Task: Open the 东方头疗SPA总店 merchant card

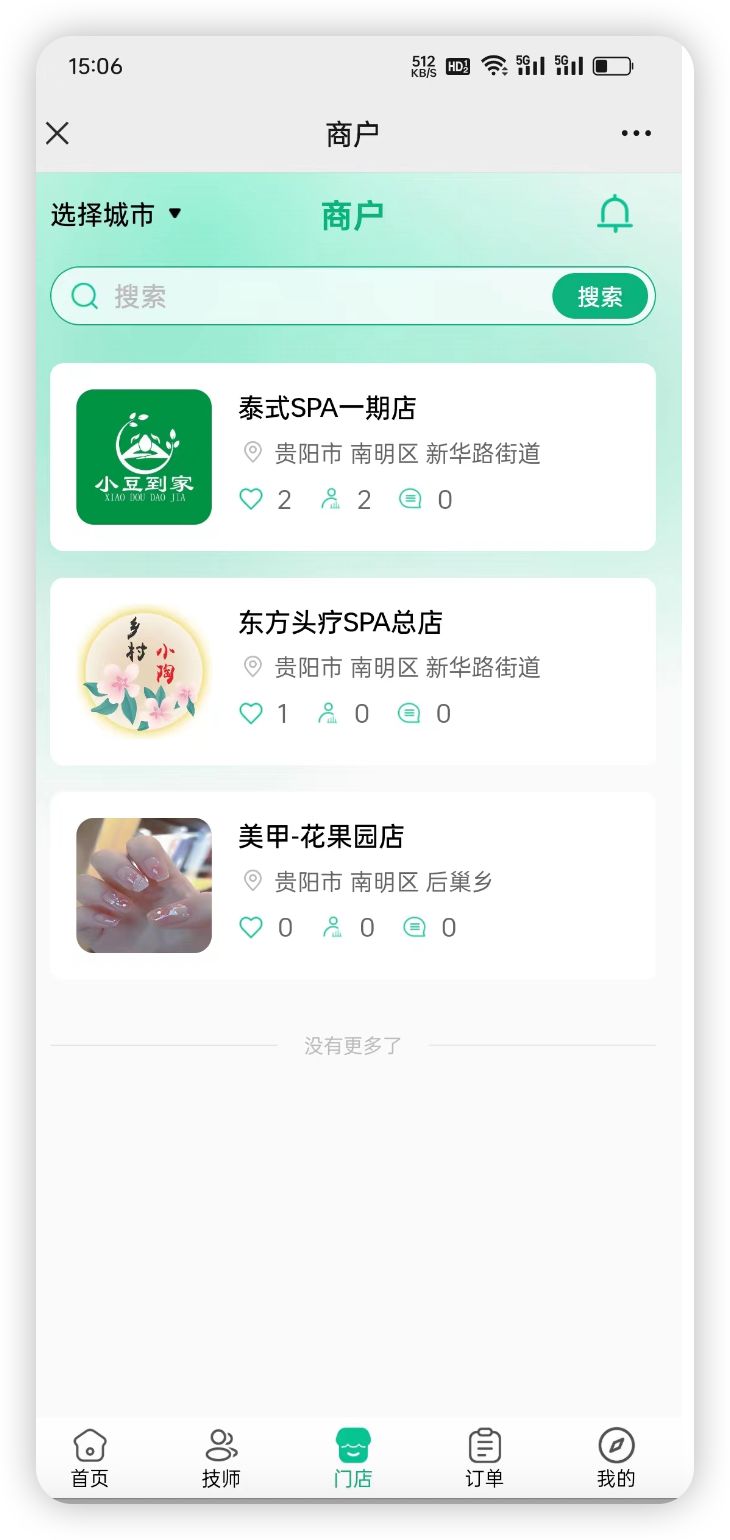Action: coord(353,671)
